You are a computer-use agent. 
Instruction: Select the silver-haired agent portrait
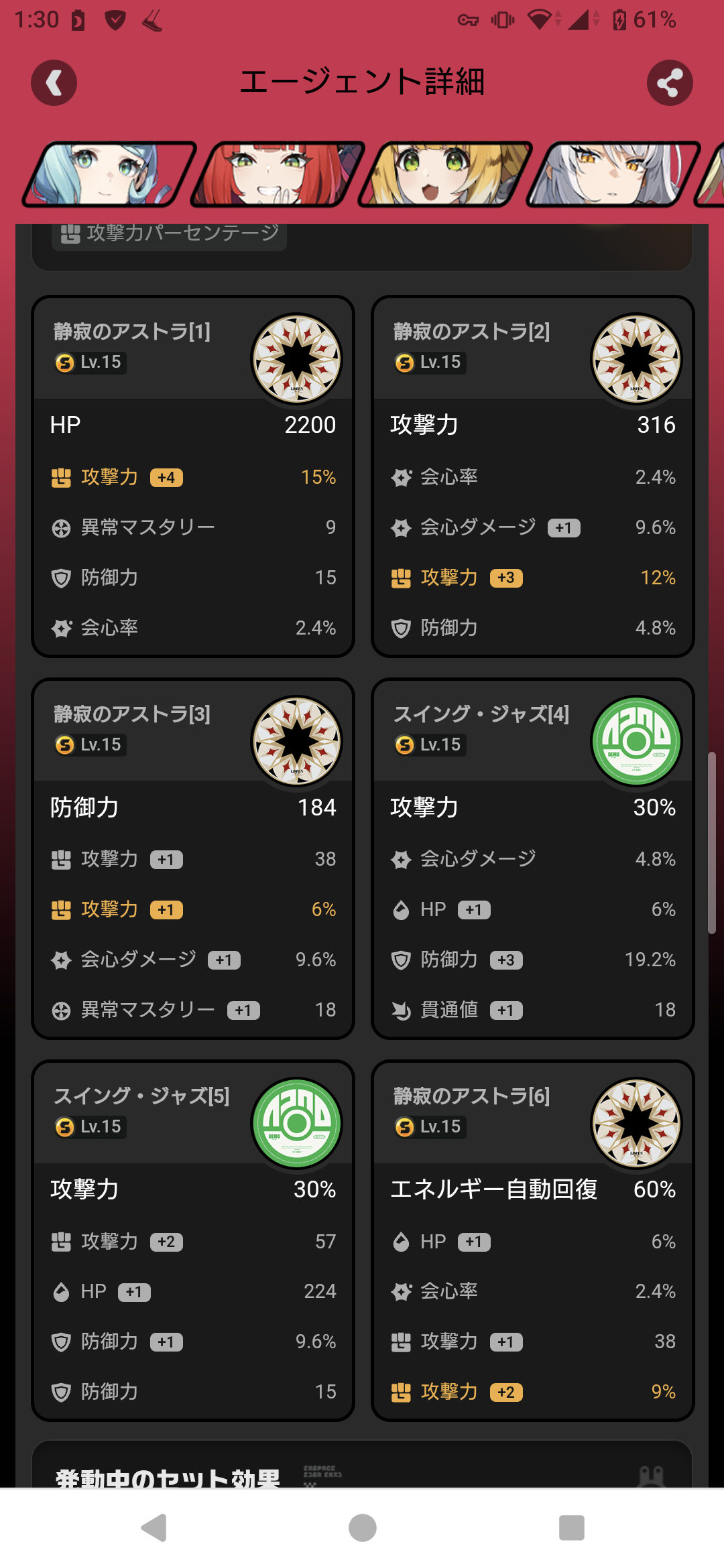tap(614, 174)
